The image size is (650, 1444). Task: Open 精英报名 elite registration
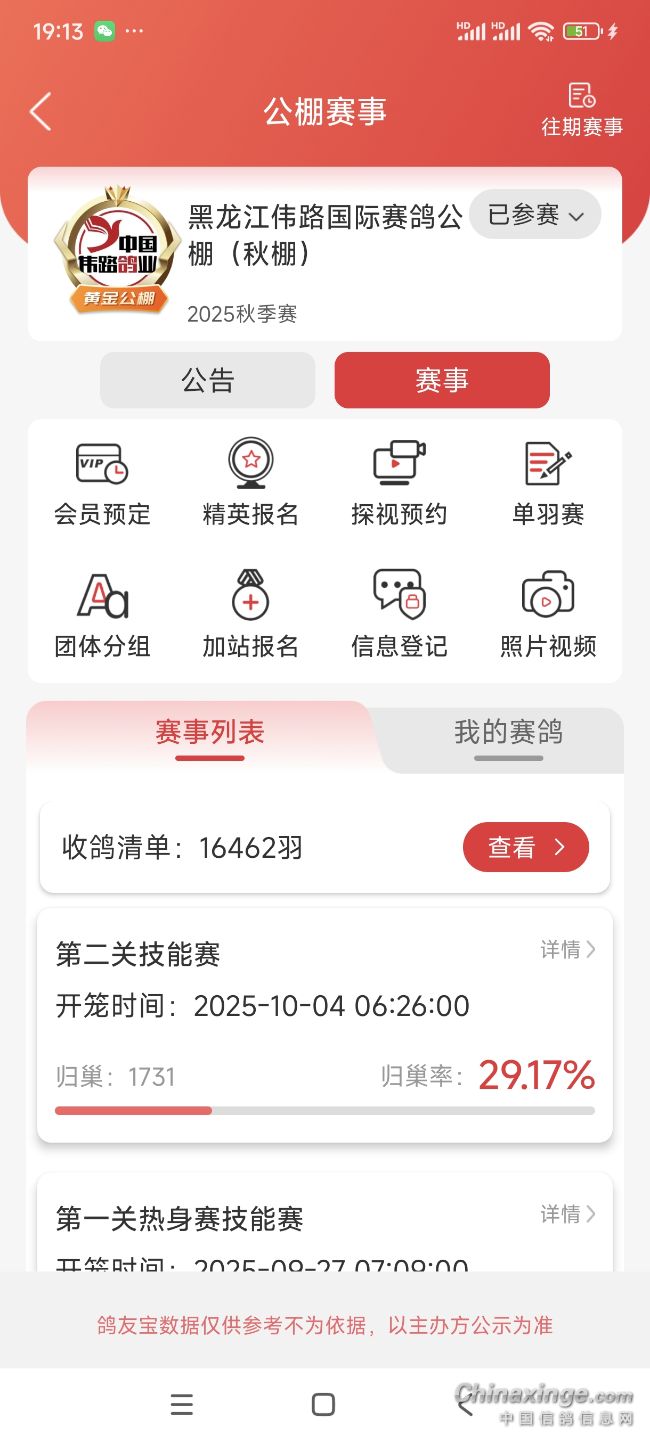coord(250,484)
